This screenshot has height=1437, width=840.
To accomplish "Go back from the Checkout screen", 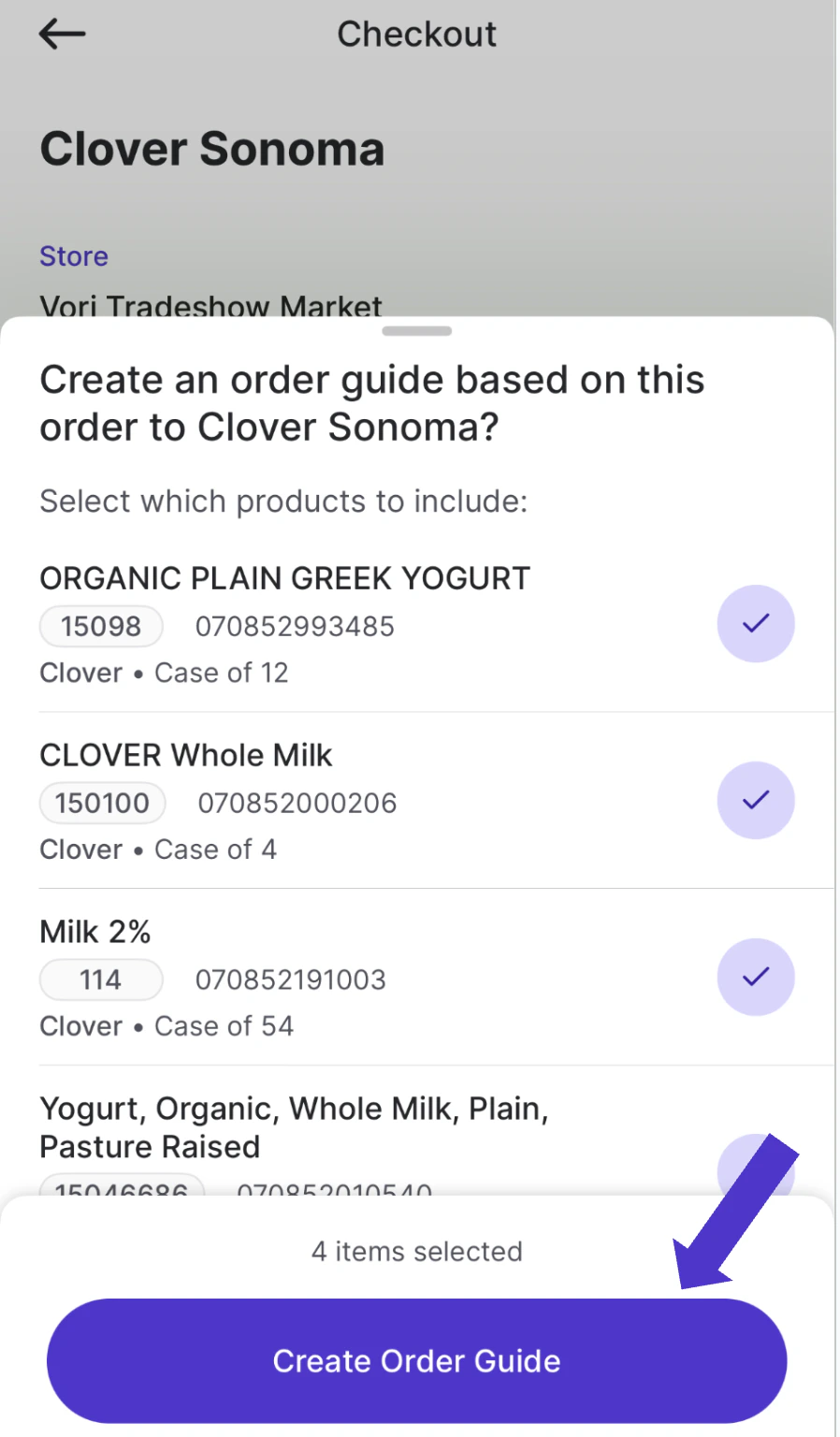I will click(63, 35).
